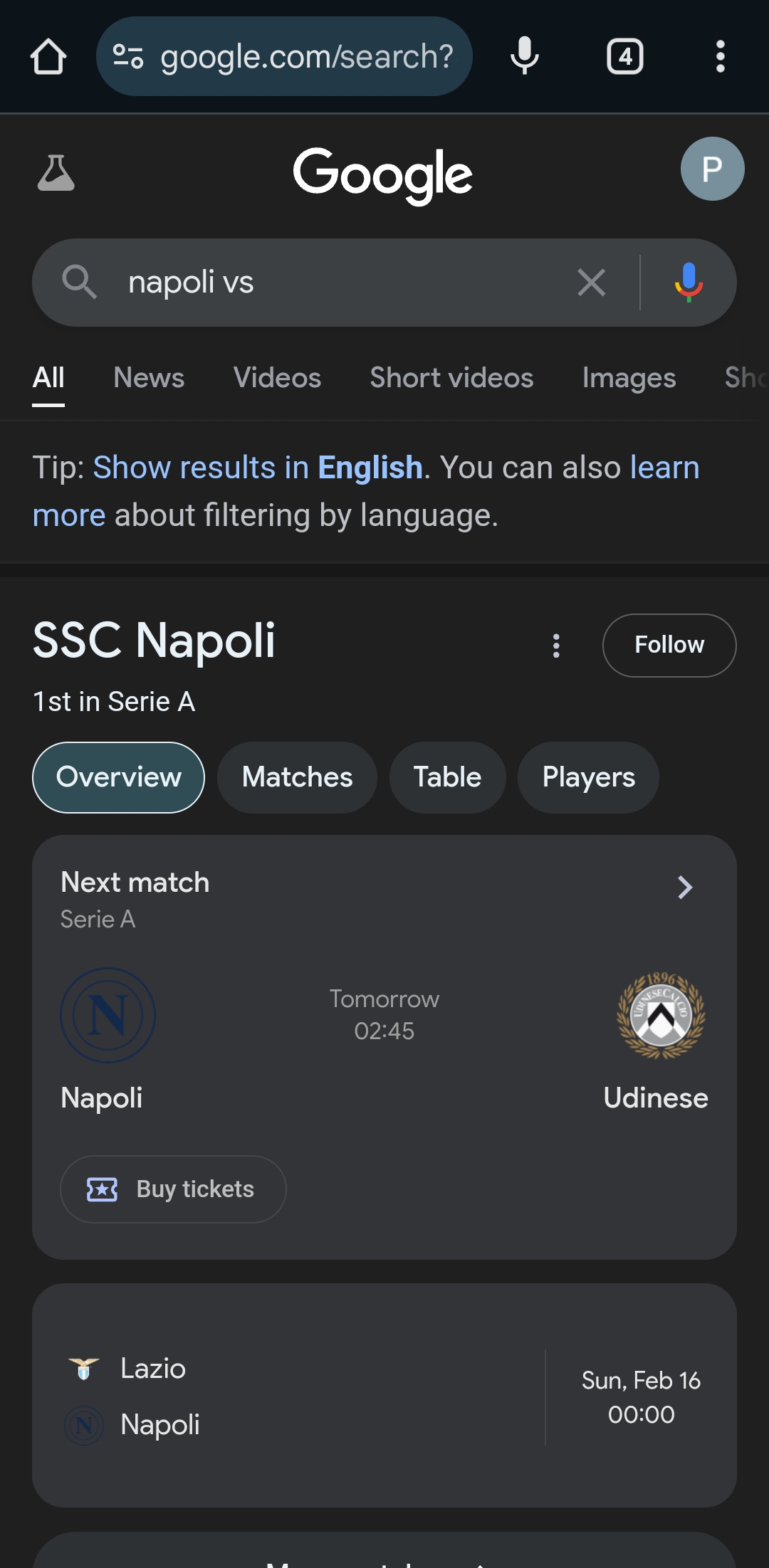The height and width of the screenshot is (1568, 769).
Task: Open SSC Napoli more options dots
Action: [556, 646]
